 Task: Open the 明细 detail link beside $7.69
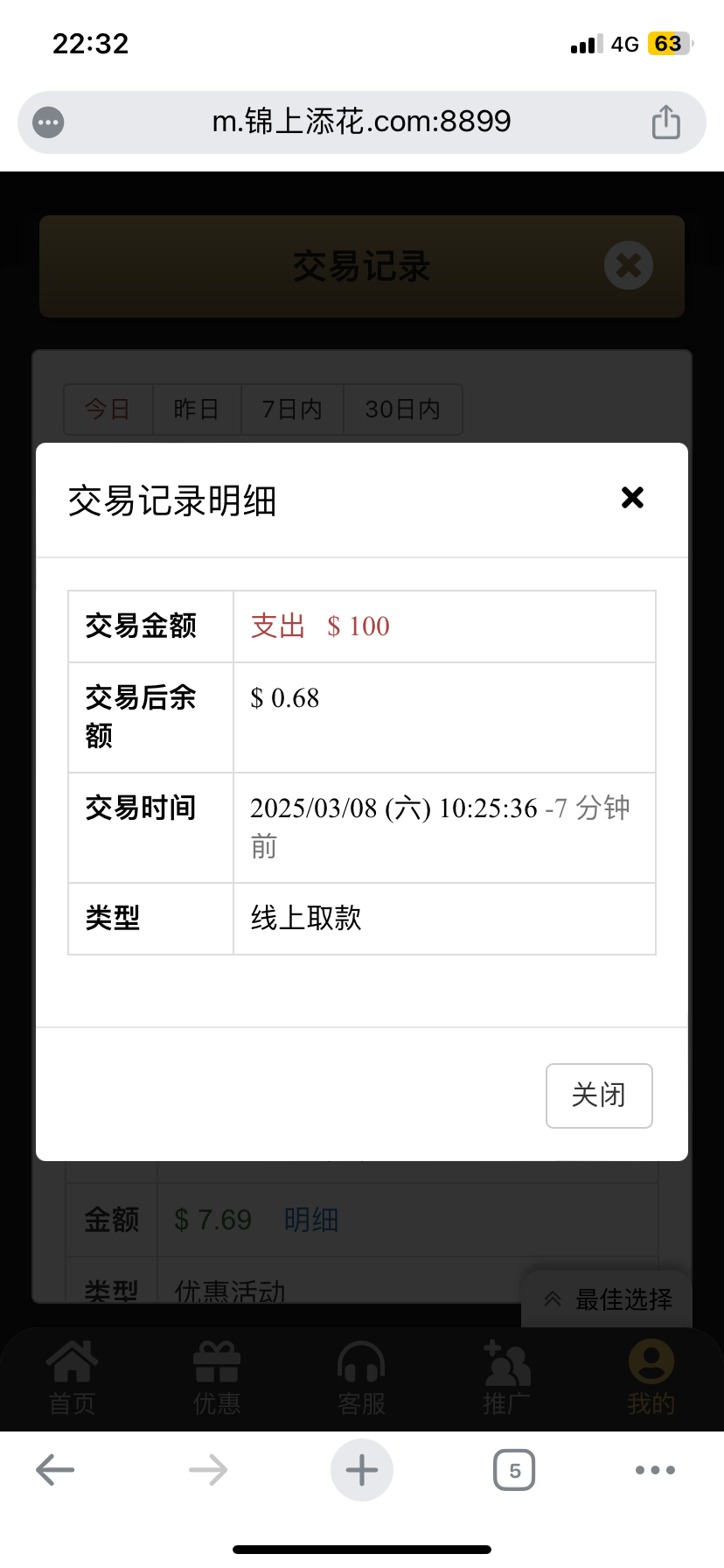coord(310,1219)
